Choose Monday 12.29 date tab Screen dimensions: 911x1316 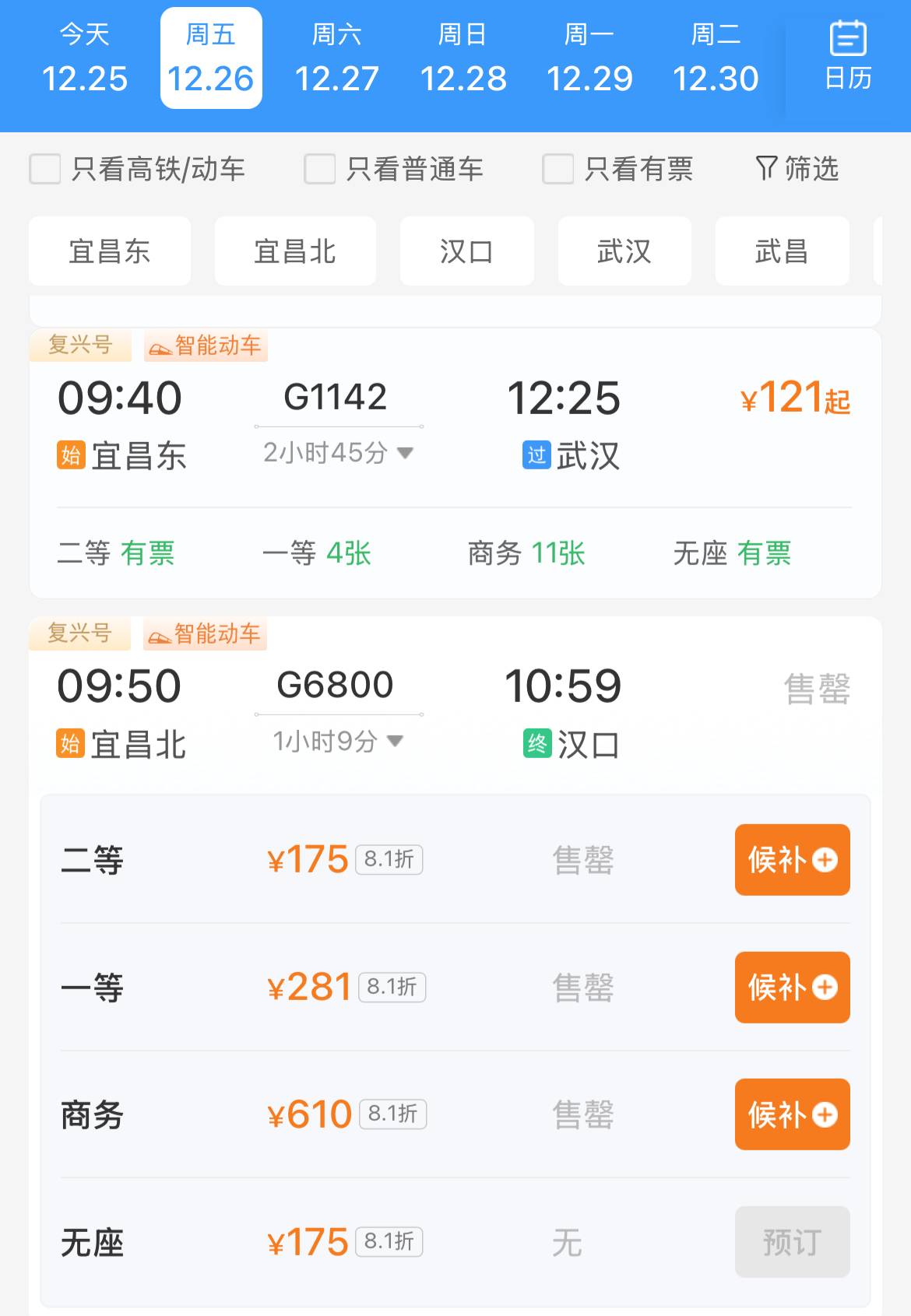[589, 58]
